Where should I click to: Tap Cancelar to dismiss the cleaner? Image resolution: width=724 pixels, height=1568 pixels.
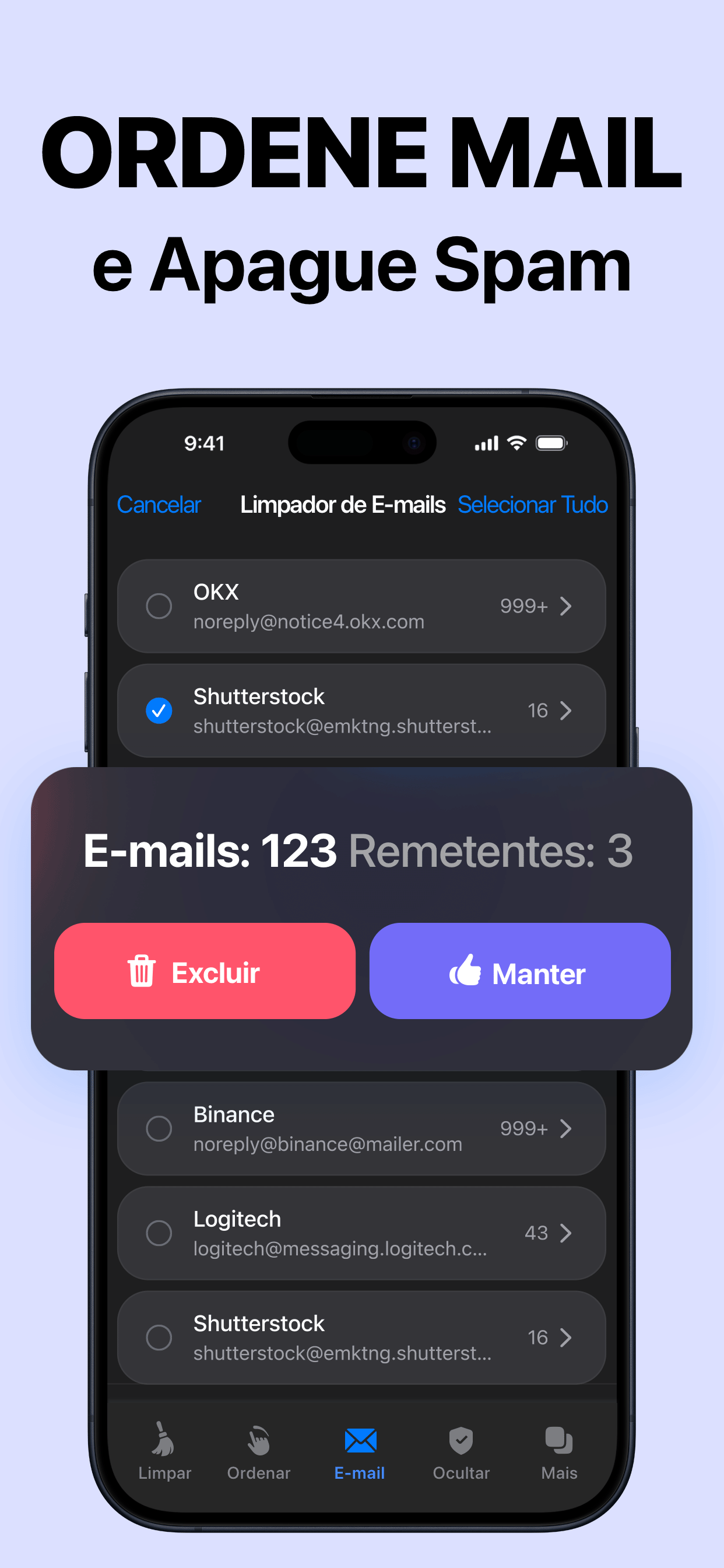(159, 505)
